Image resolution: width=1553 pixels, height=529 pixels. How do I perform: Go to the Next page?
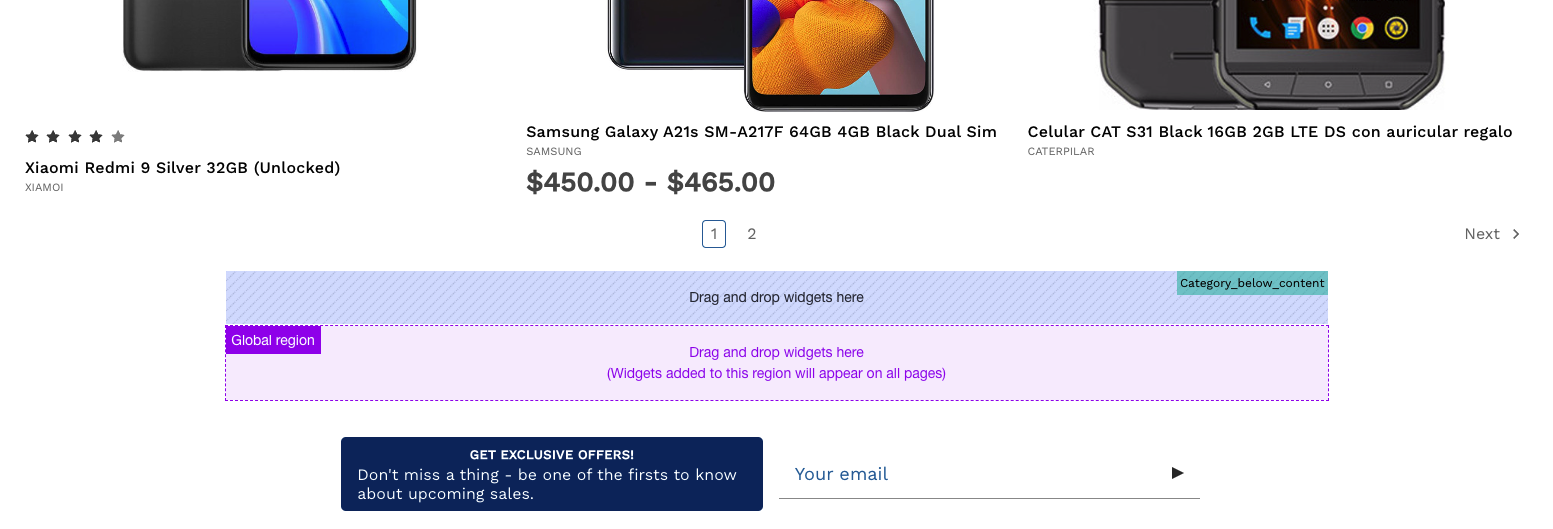click(x=1491, y=234)
